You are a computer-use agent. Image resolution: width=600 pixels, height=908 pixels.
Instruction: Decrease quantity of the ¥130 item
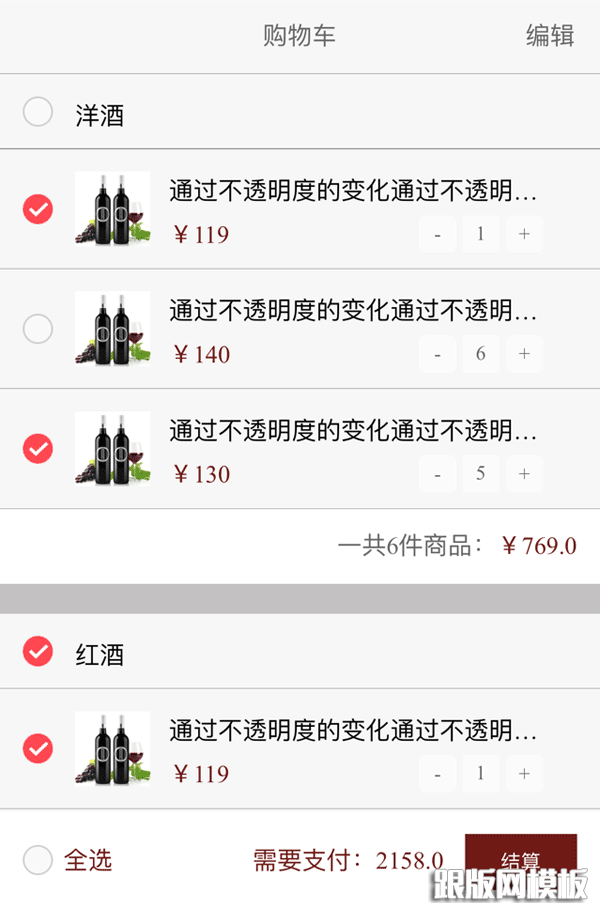(x=437, y=474)
